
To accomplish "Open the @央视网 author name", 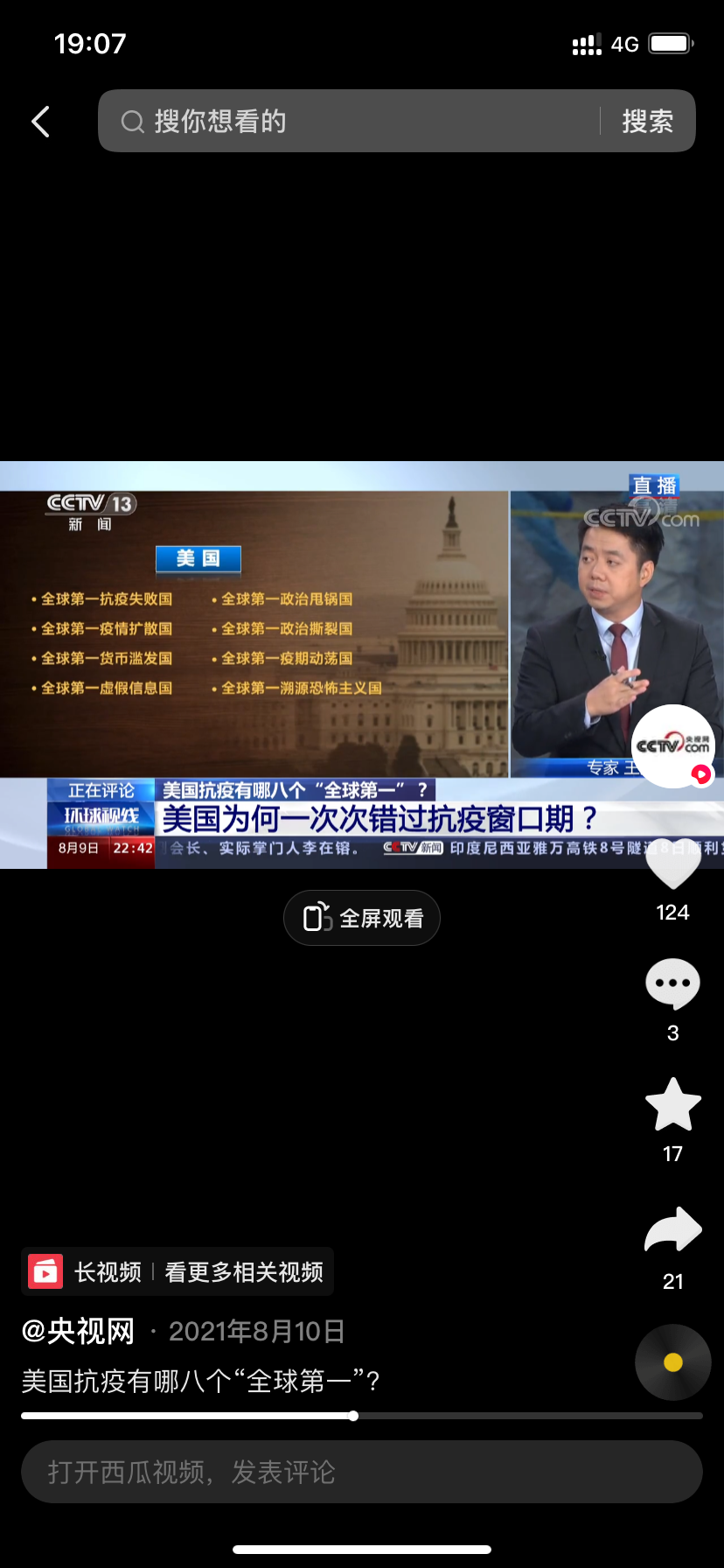I will pos(79,1331).
